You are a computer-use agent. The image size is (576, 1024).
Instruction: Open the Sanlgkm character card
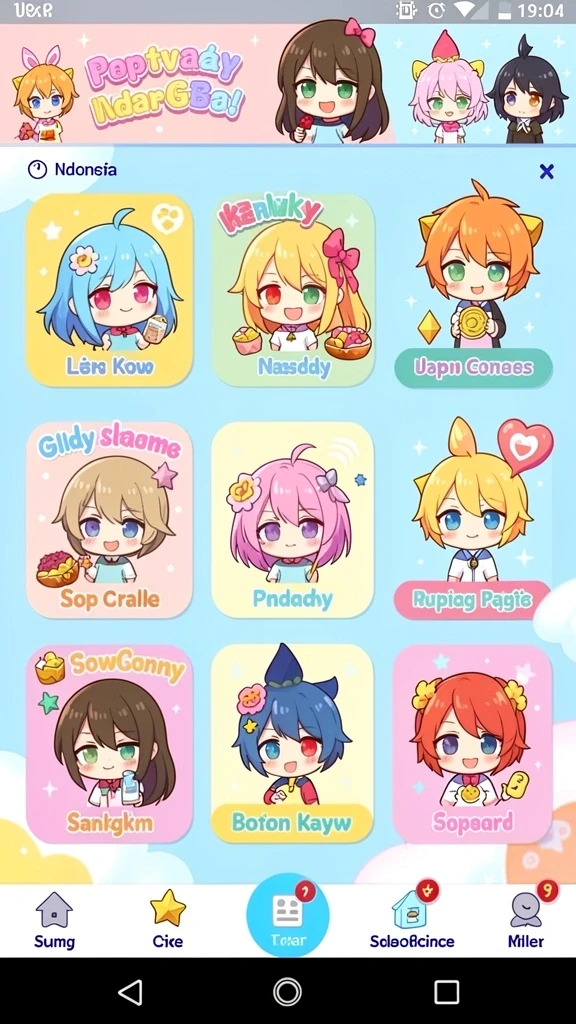(x=109, y=744)
